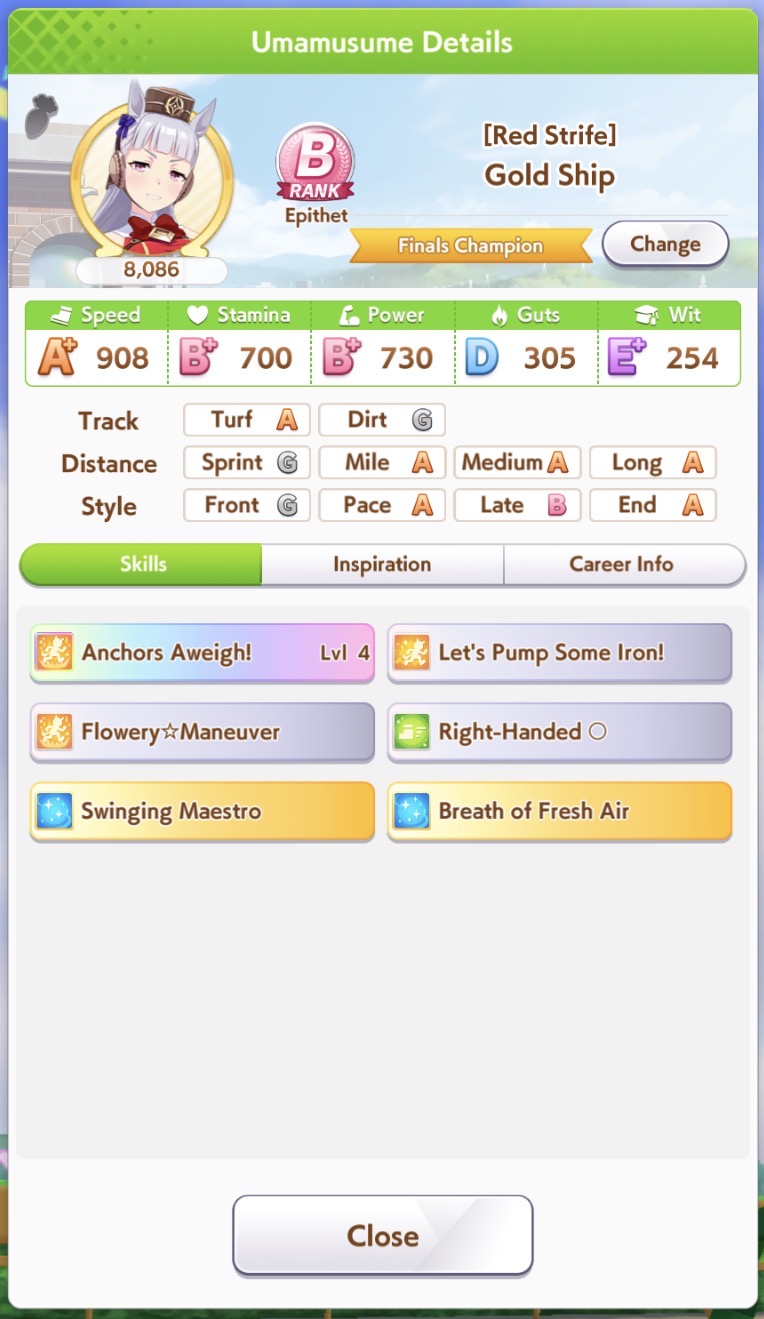Close the Umamusume Details dialog

coord(383,1235)
